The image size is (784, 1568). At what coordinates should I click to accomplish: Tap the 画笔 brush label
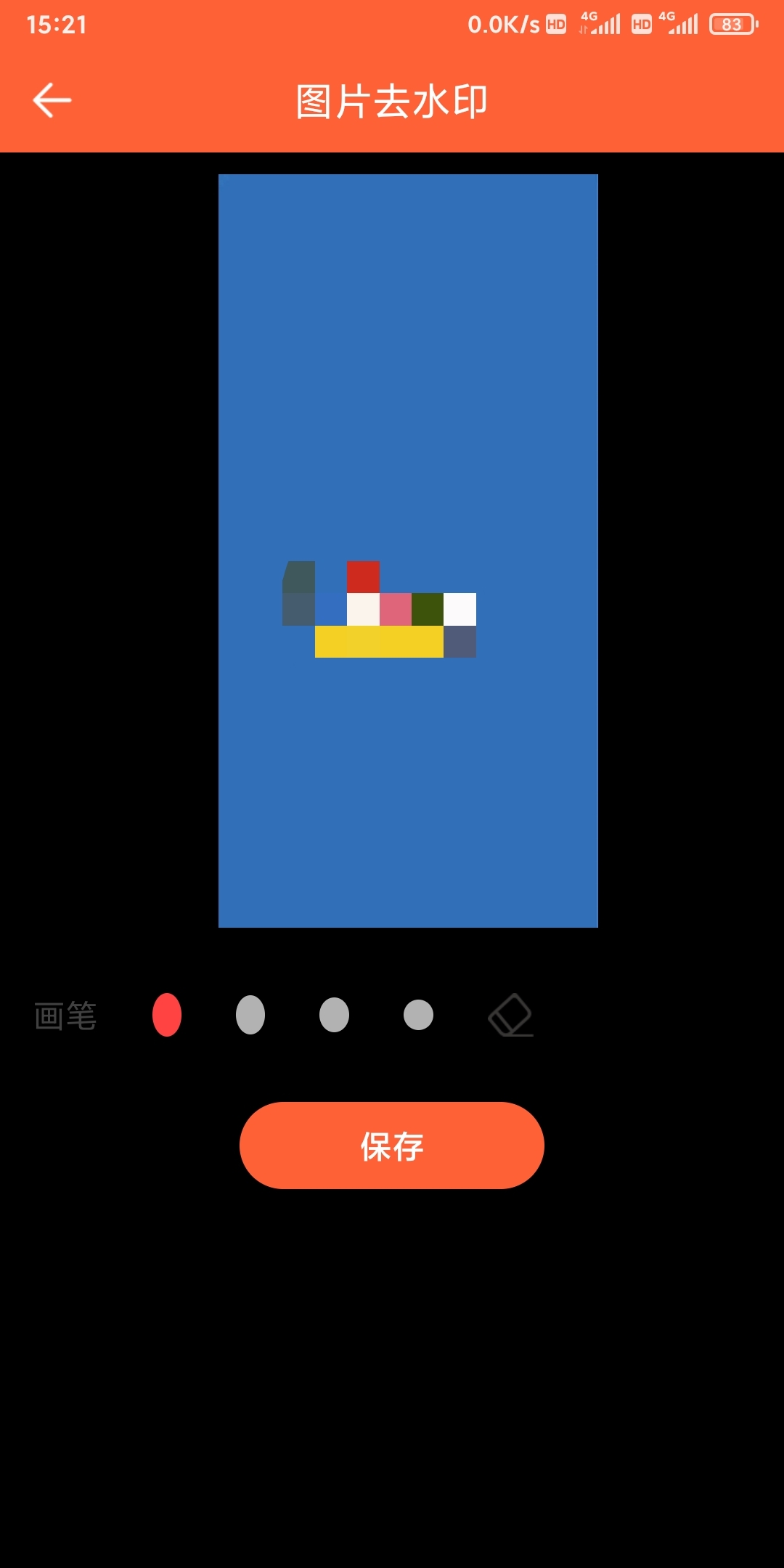[x=66, y=1015]
